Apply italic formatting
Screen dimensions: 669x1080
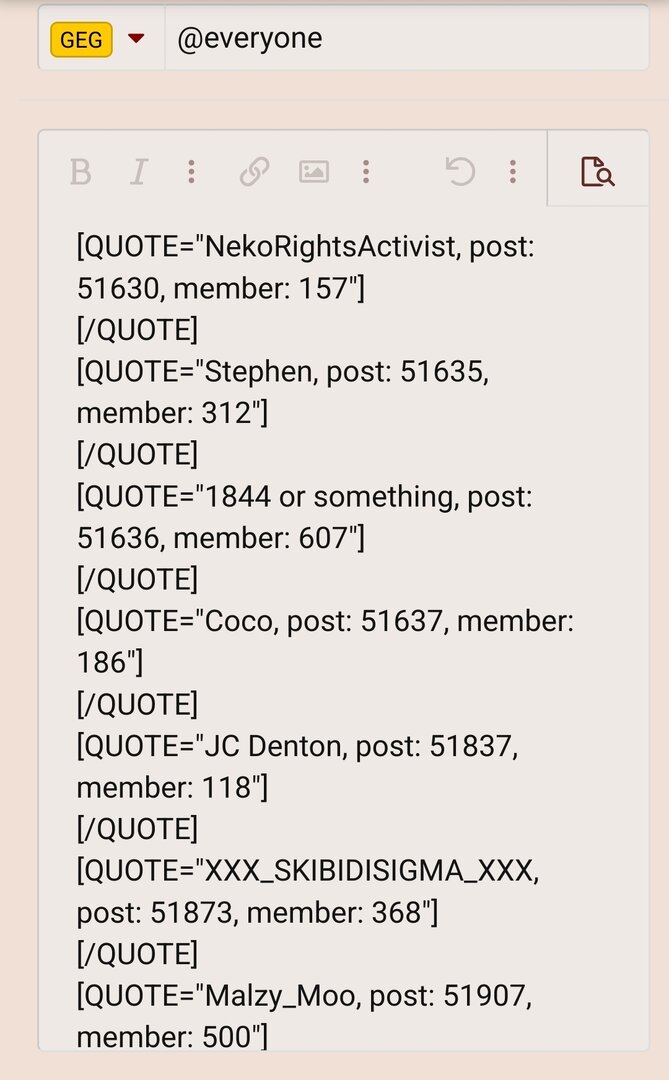(x=139, y=172)
